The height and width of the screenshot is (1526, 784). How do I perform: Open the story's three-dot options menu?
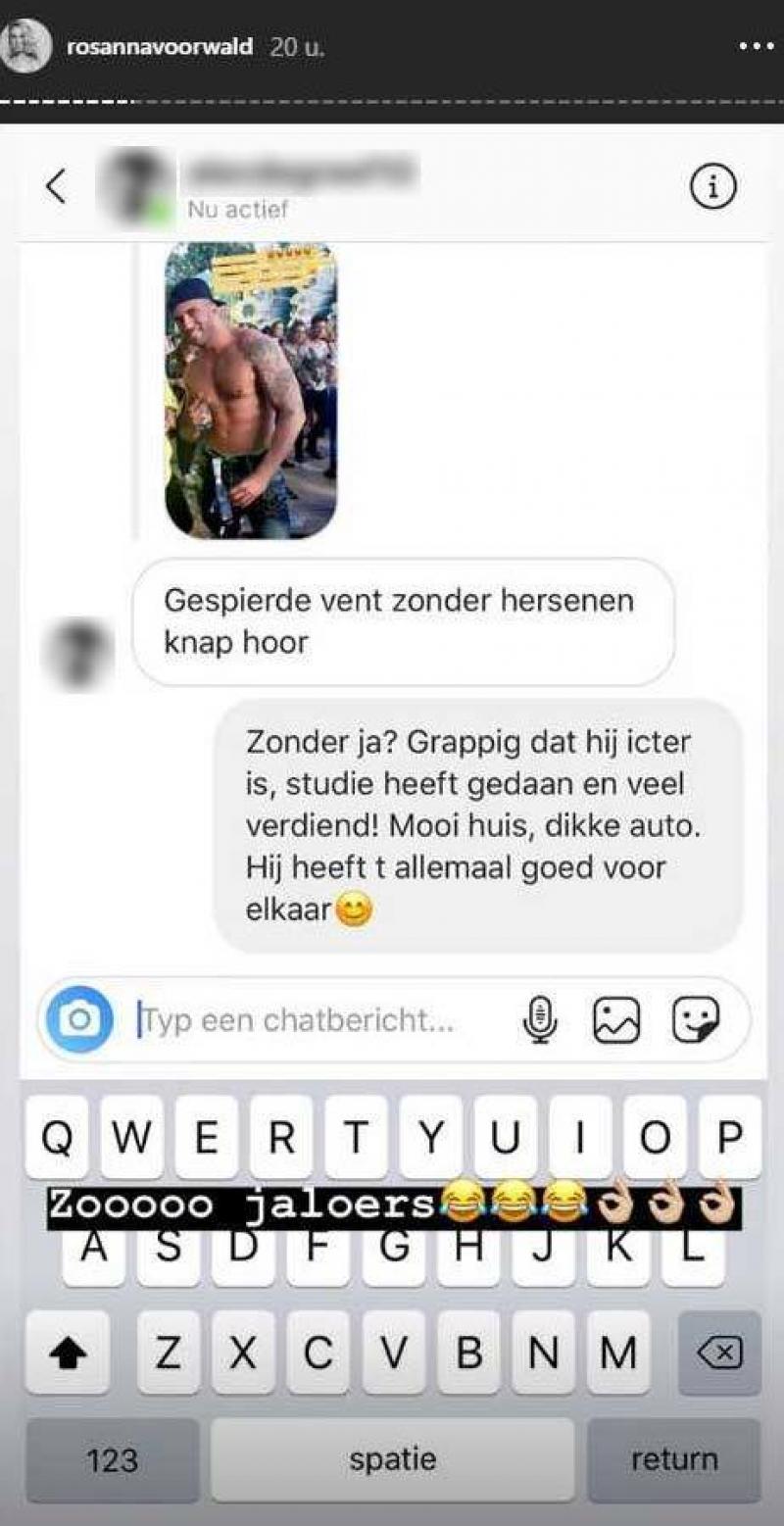click(x=755, y=46)
